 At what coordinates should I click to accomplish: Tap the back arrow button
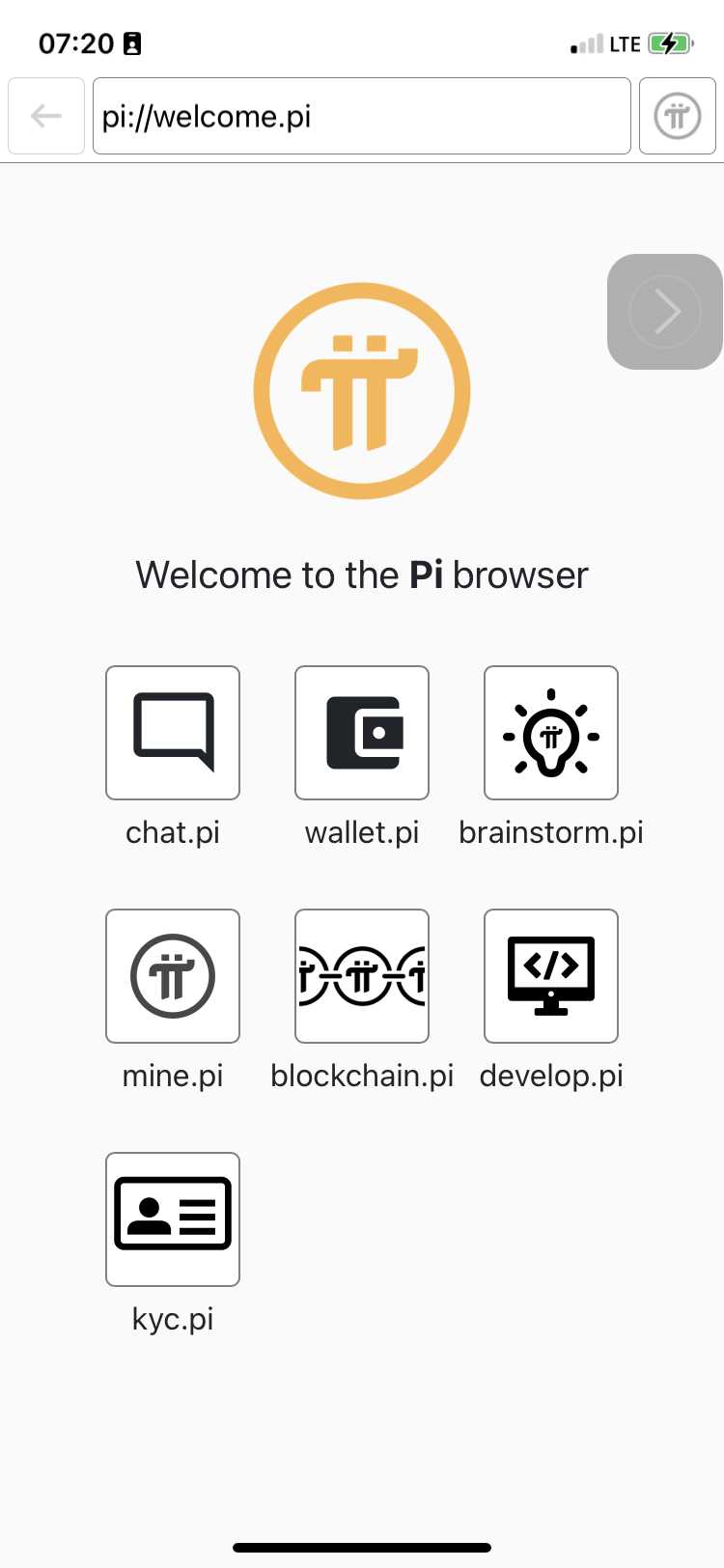pos(46,116)
